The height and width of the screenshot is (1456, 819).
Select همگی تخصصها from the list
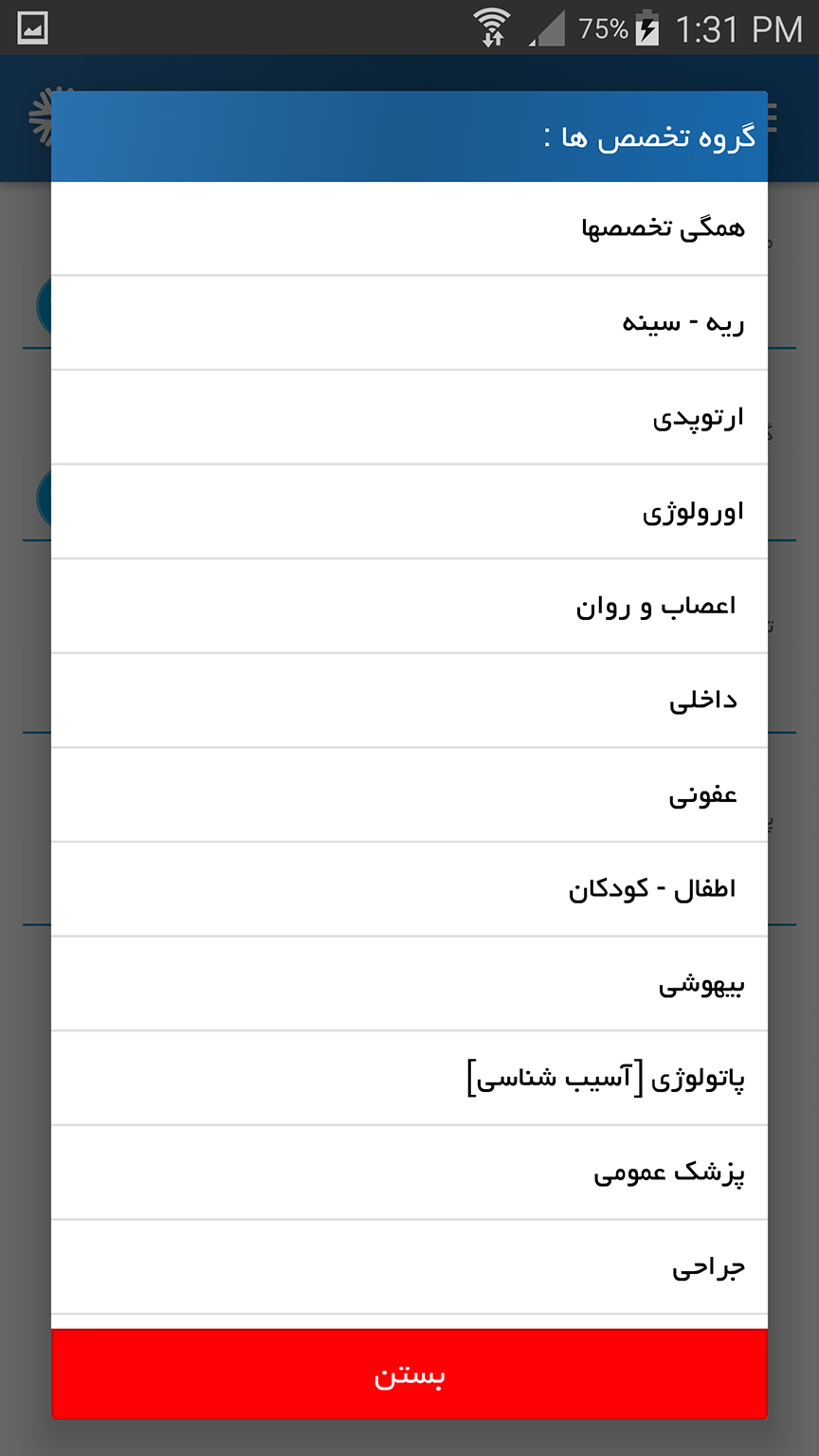pos(409,228)
